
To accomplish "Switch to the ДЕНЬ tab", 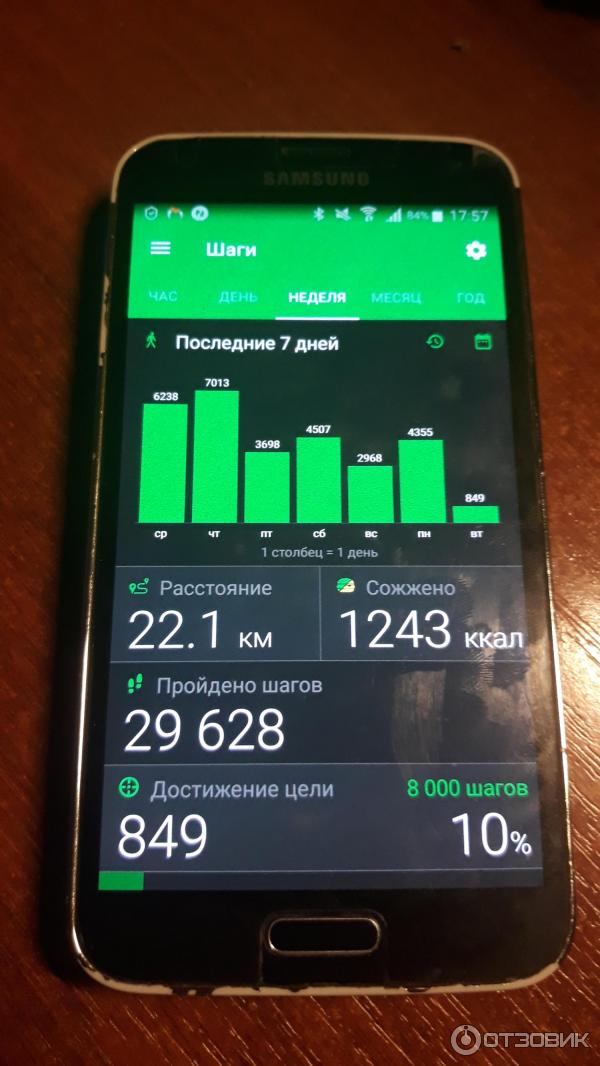I will coord(238,297).
